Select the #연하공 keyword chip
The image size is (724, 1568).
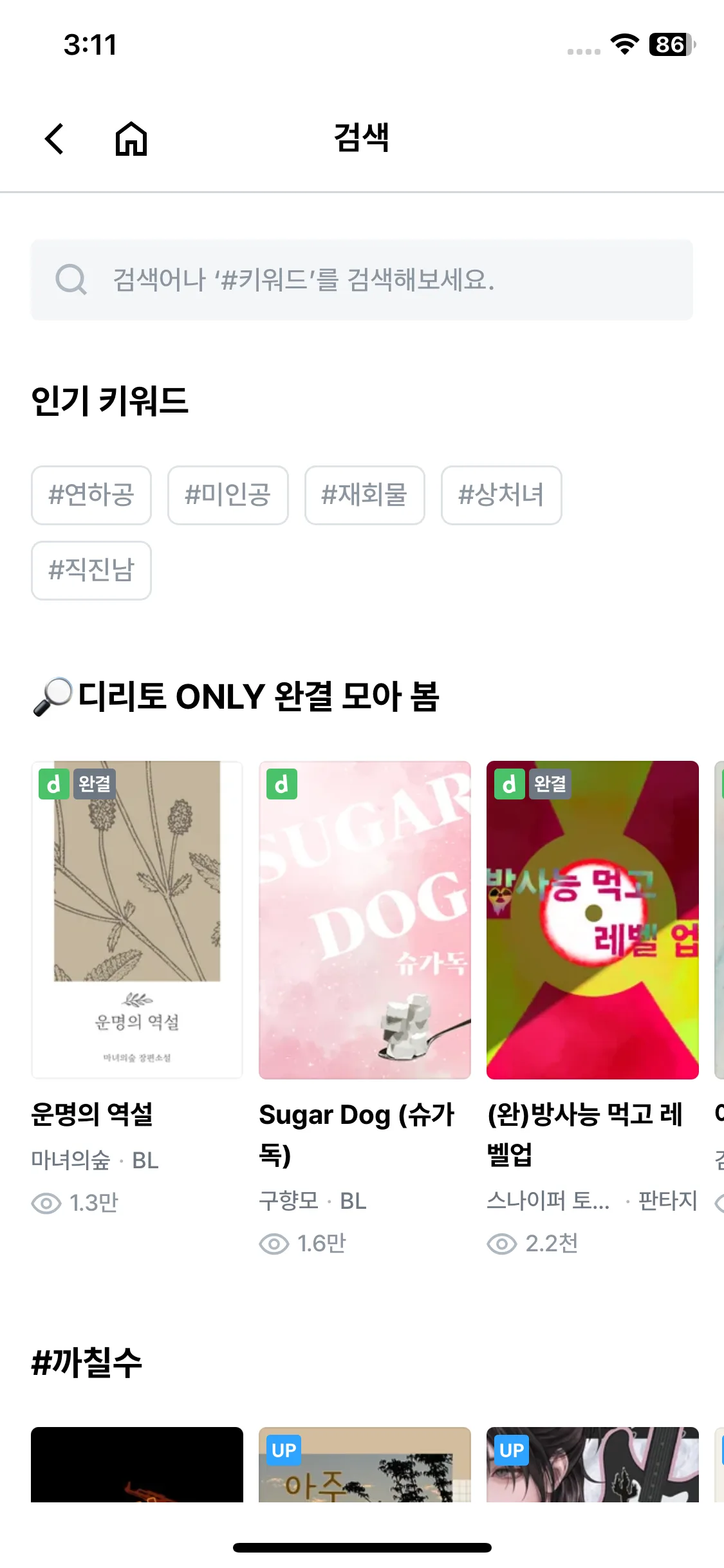(91, 495)
